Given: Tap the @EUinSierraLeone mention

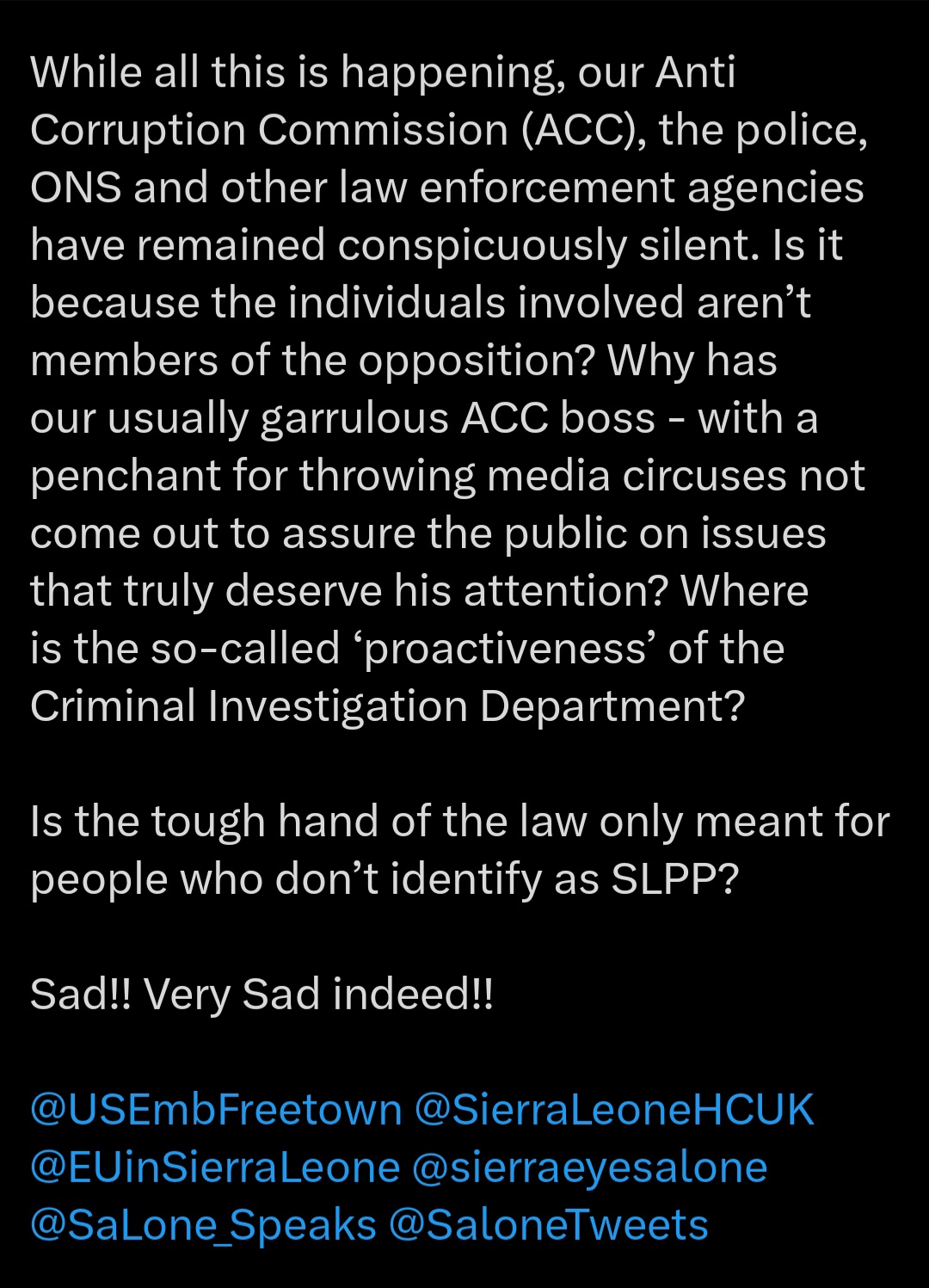Looking at the screenshot, I should tap(215, 1168).
